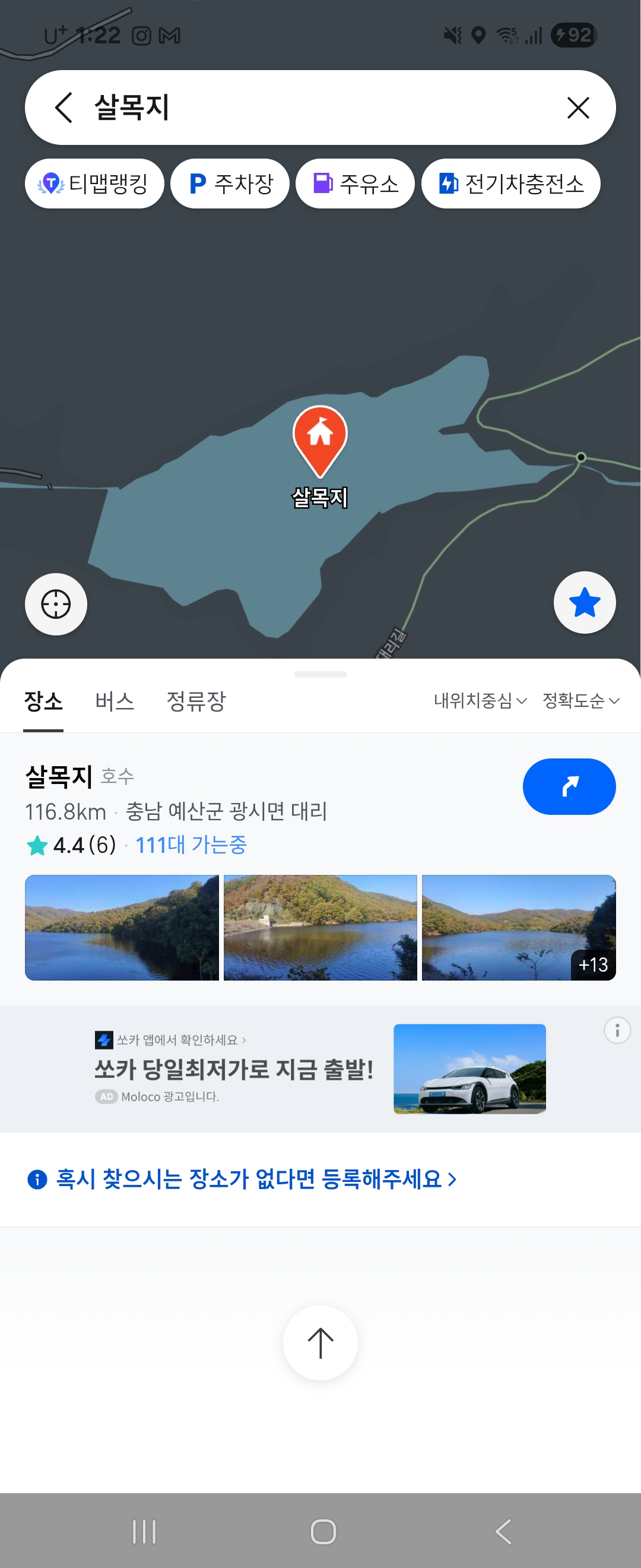The height and width of the screenshot is (1568, 641).
Task: Show 전기차충전소 EV charging stations
Action: point(511,184)
